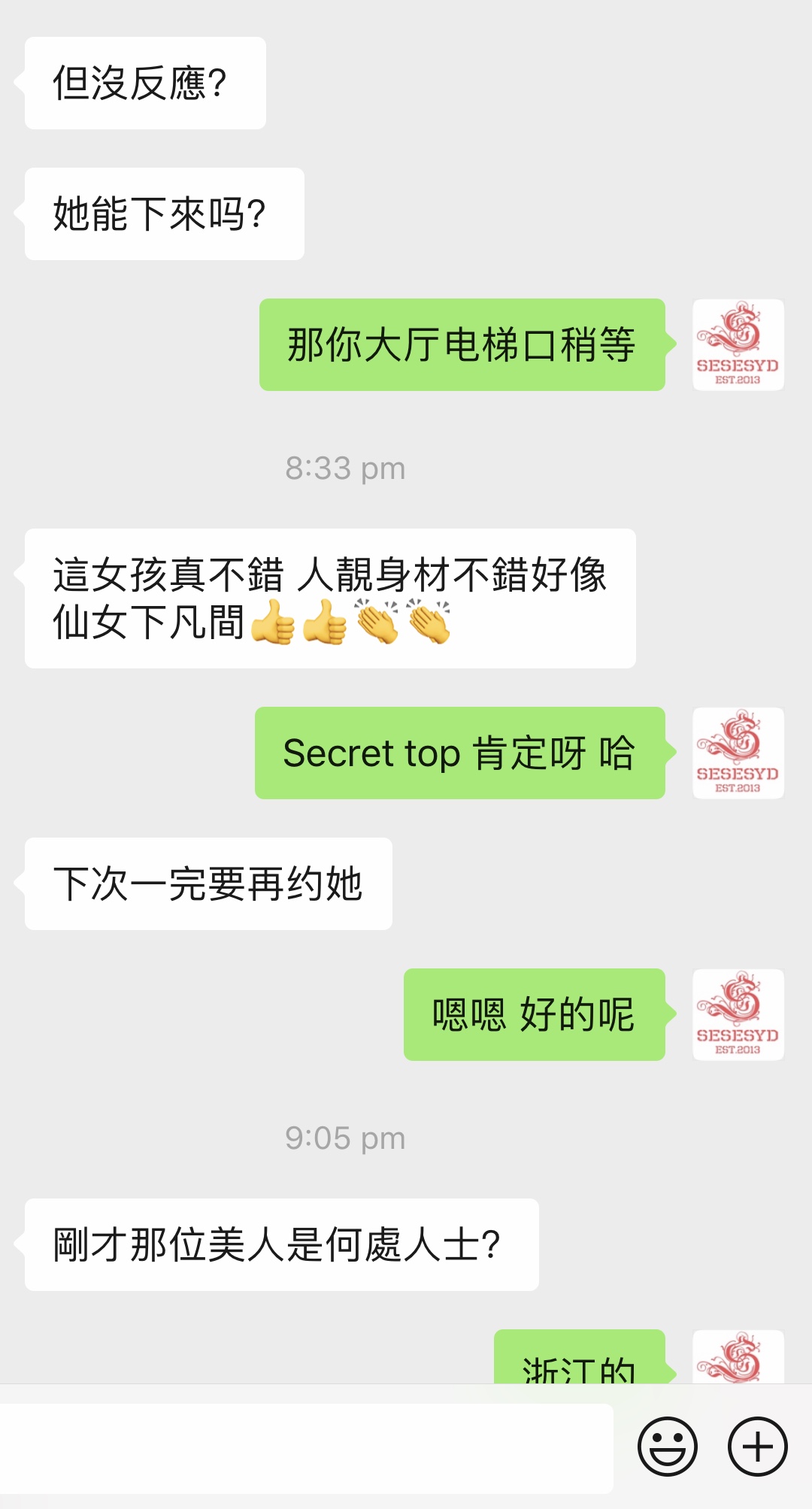Open sender avatar beside 那你大厅电梯口稍等

click(x=738, y=345)
